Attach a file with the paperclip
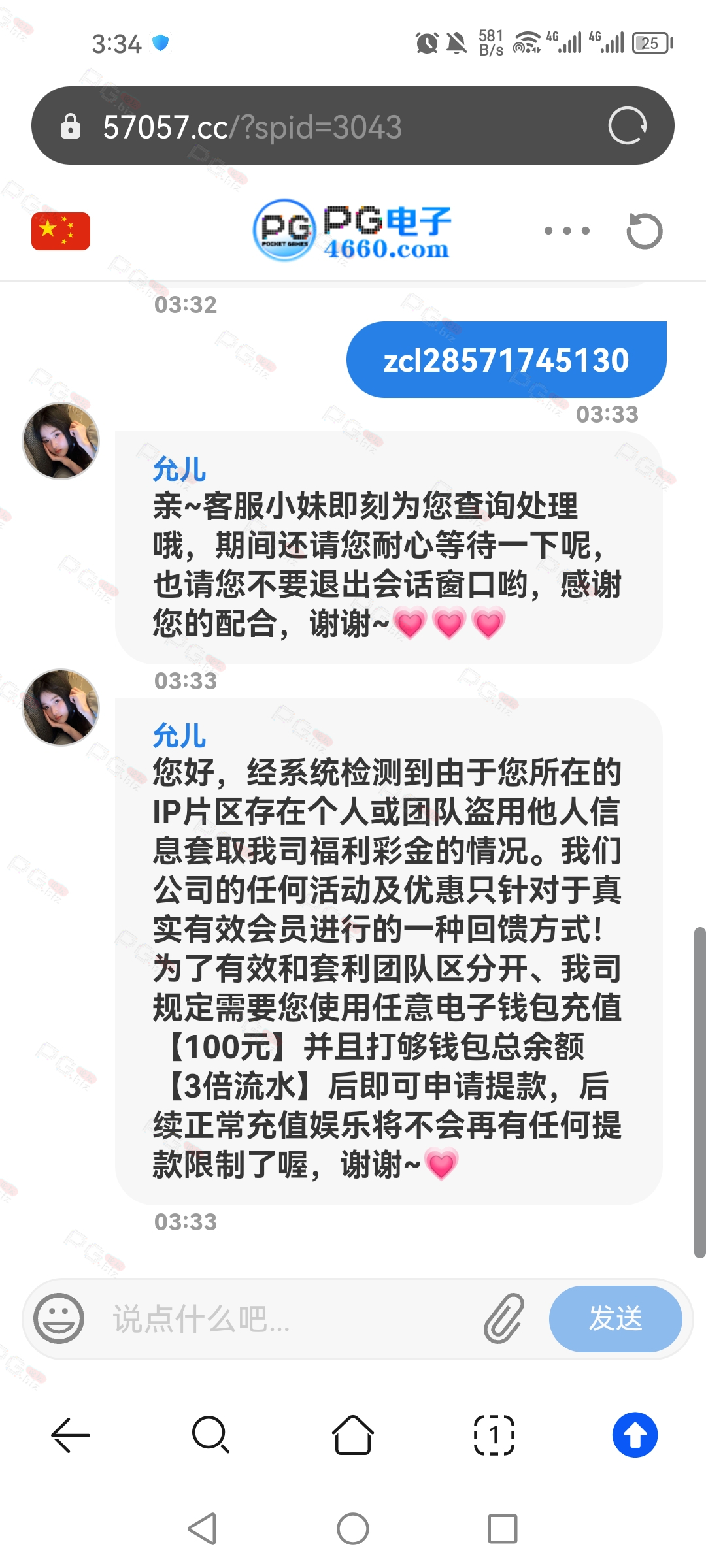This screenshot has height=1568, width=706. click(504, 1318)
